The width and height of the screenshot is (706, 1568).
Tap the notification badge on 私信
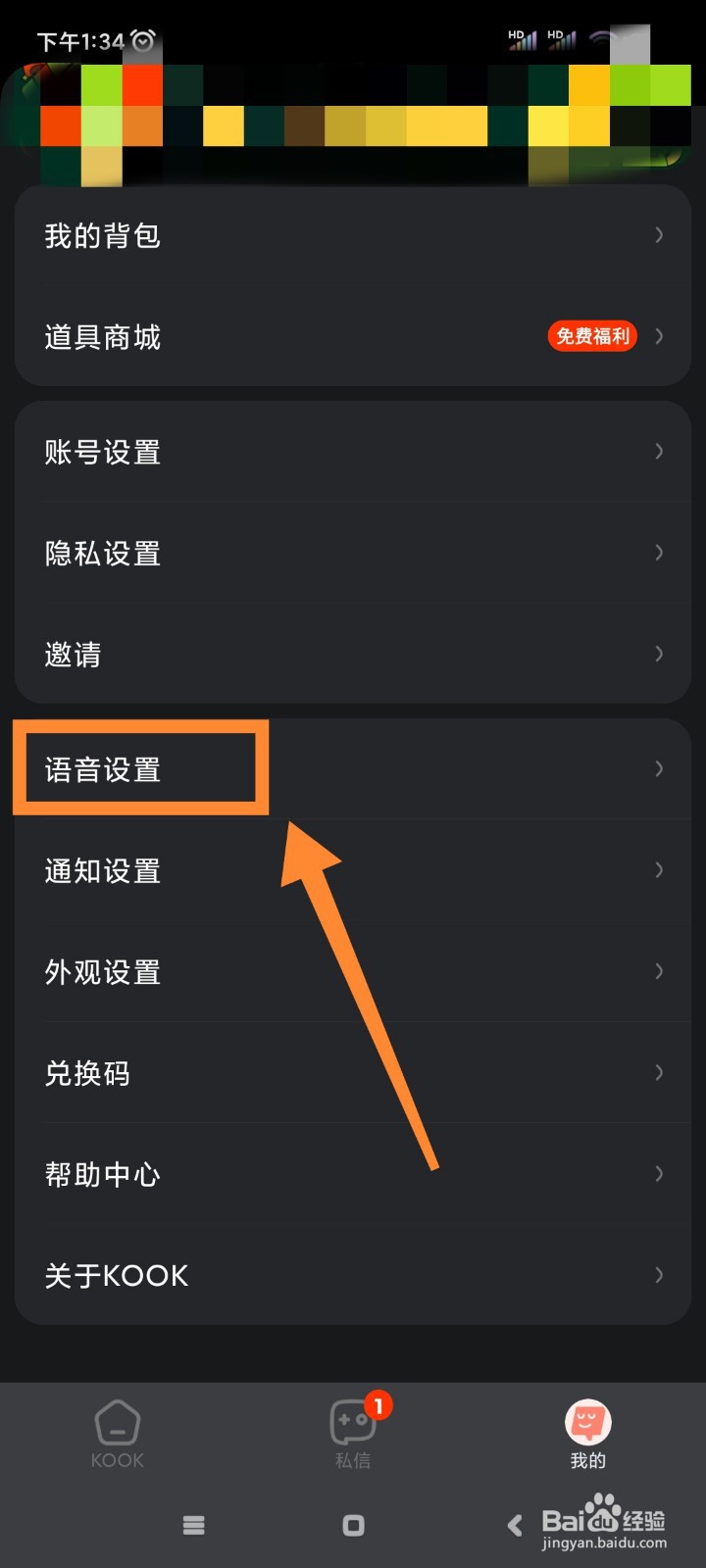pyautogui.click(x=378, y=1404)
